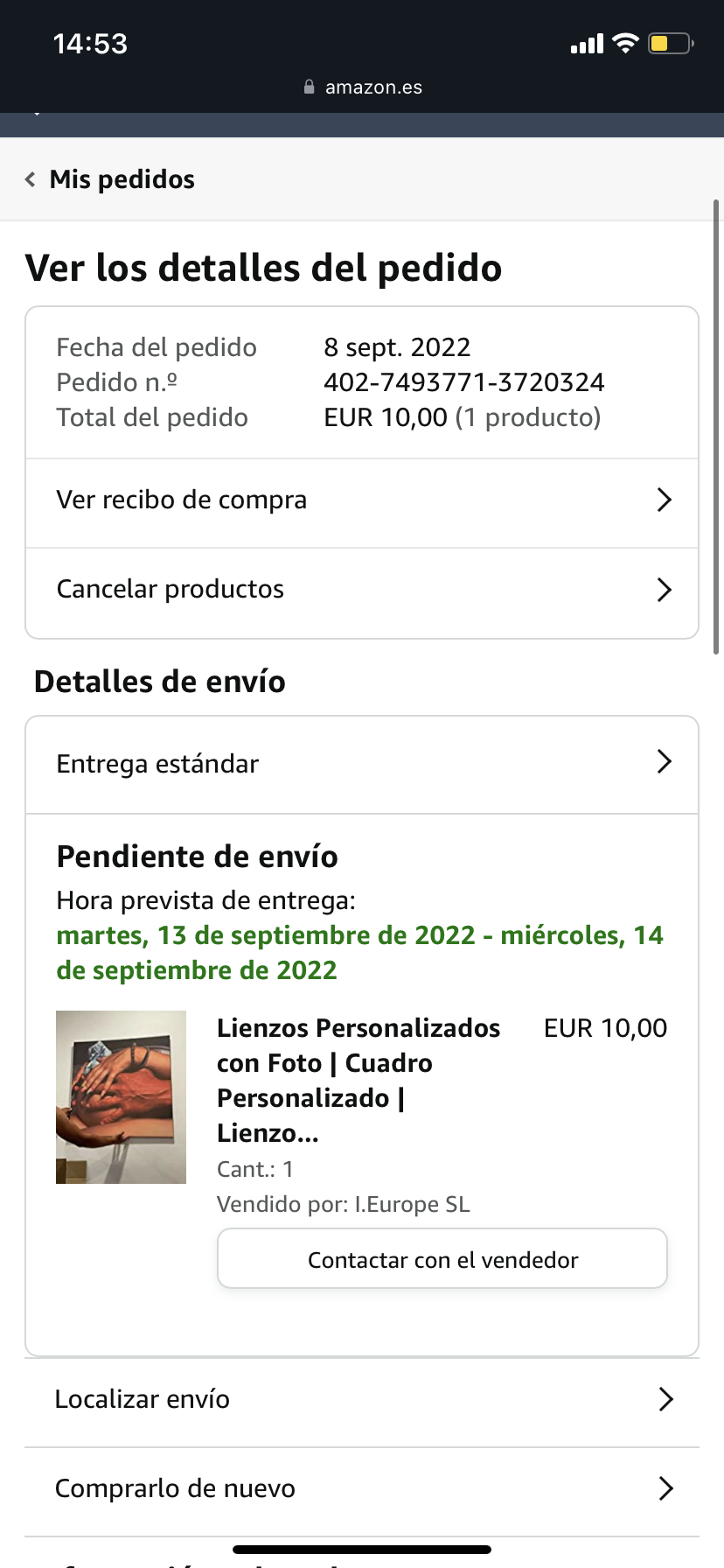
Task: Expand Entrega estándar shipping details
Action: (x=362, y=764)
